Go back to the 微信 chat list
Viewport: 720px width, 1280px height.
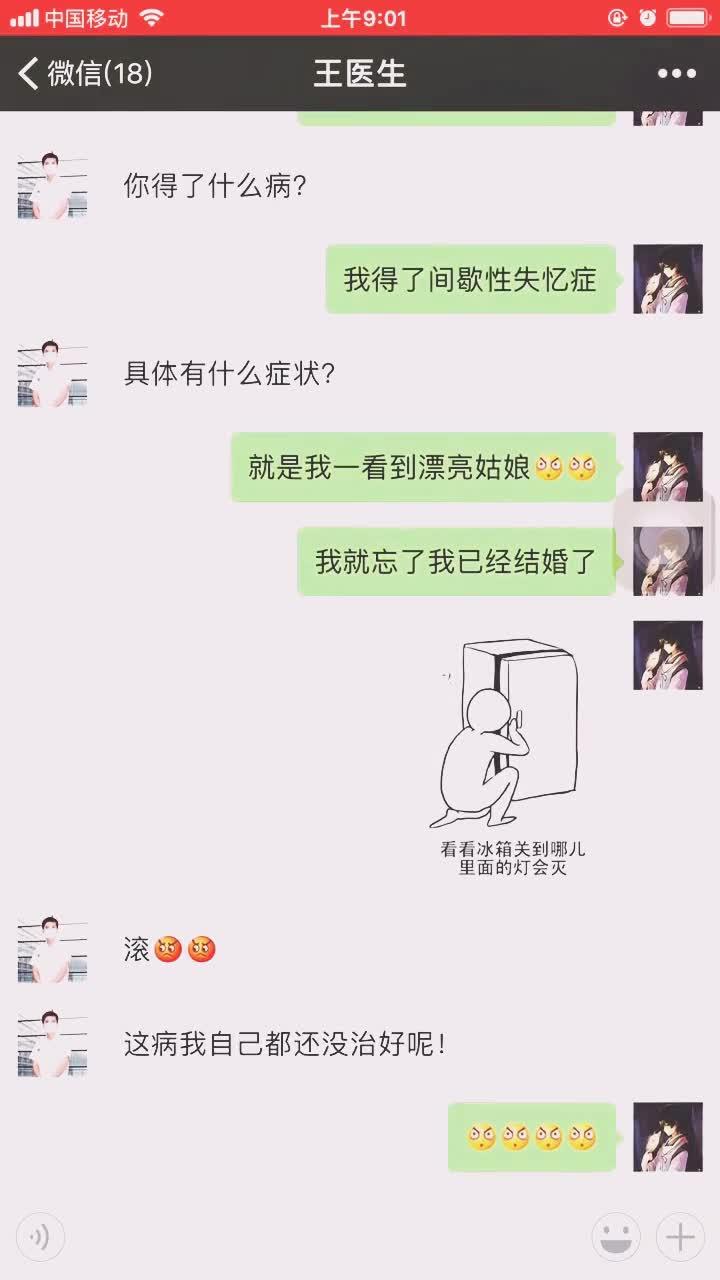(x=85, y=73)
